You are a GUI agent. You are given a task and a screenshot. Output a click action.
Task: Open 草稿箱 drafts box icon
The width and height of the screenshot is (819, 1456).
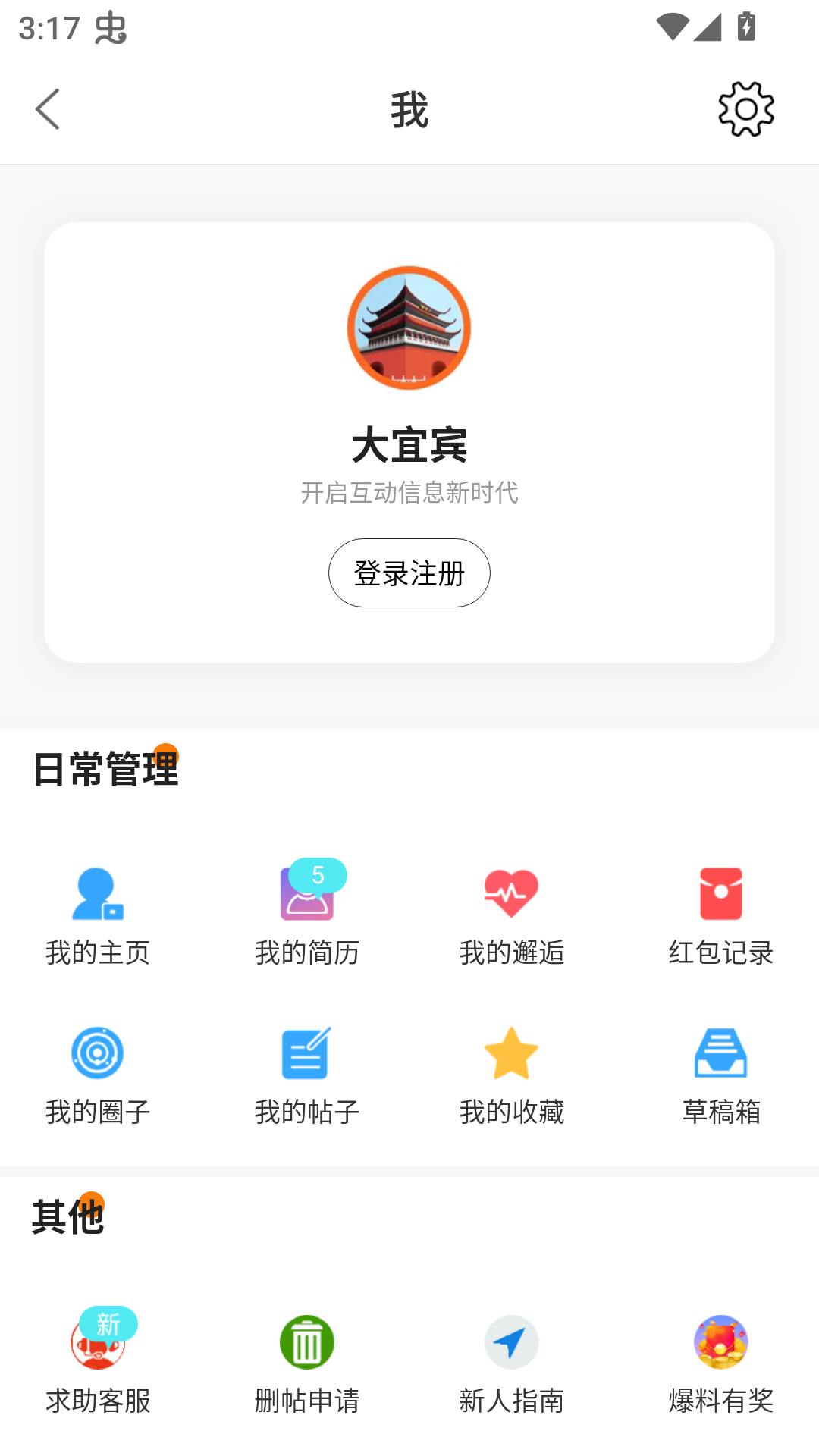(x=719, y=1054)
